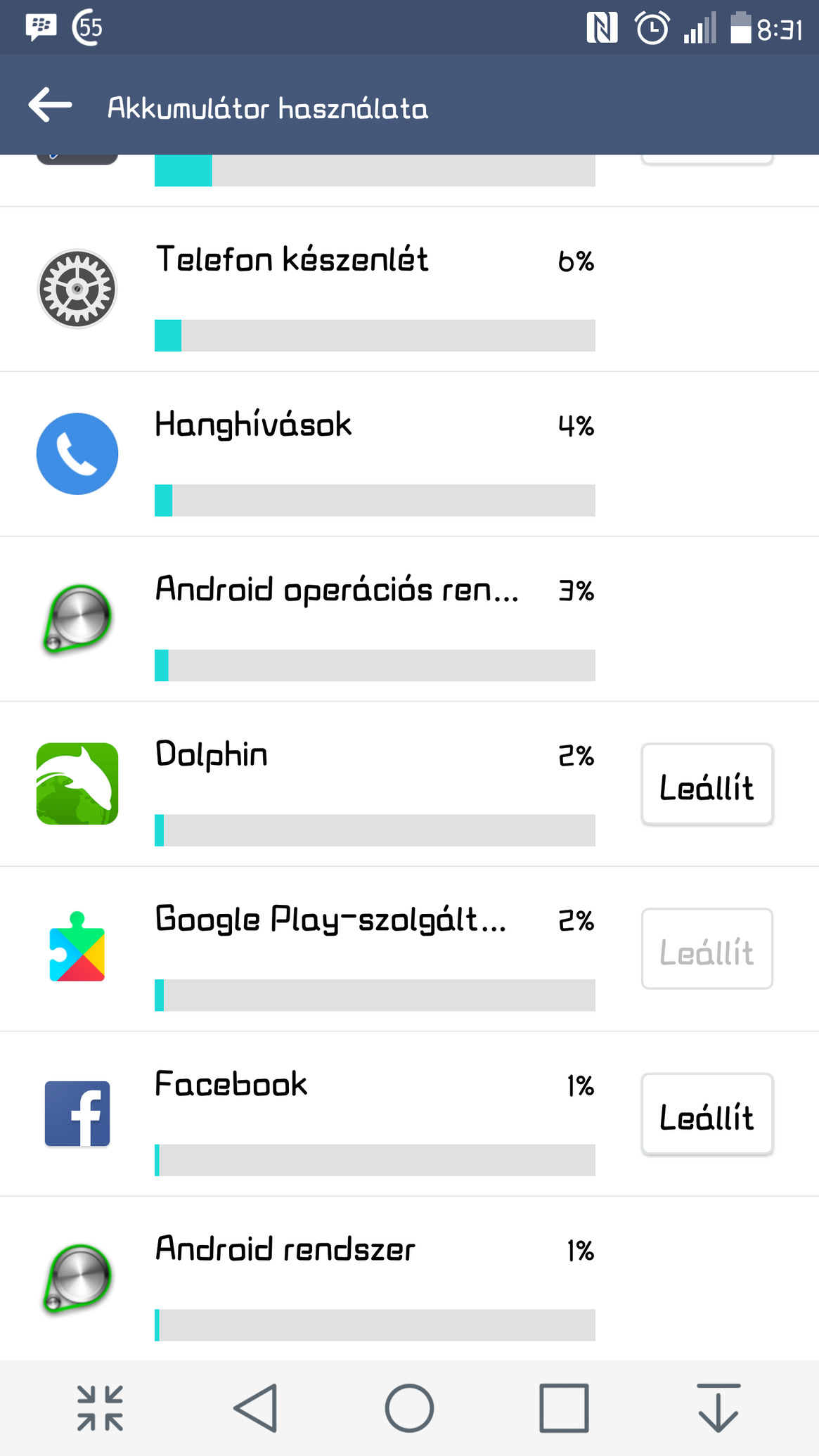Open Telefon készenlét battery details
The image size is (819, 1456).
(409, 289)
